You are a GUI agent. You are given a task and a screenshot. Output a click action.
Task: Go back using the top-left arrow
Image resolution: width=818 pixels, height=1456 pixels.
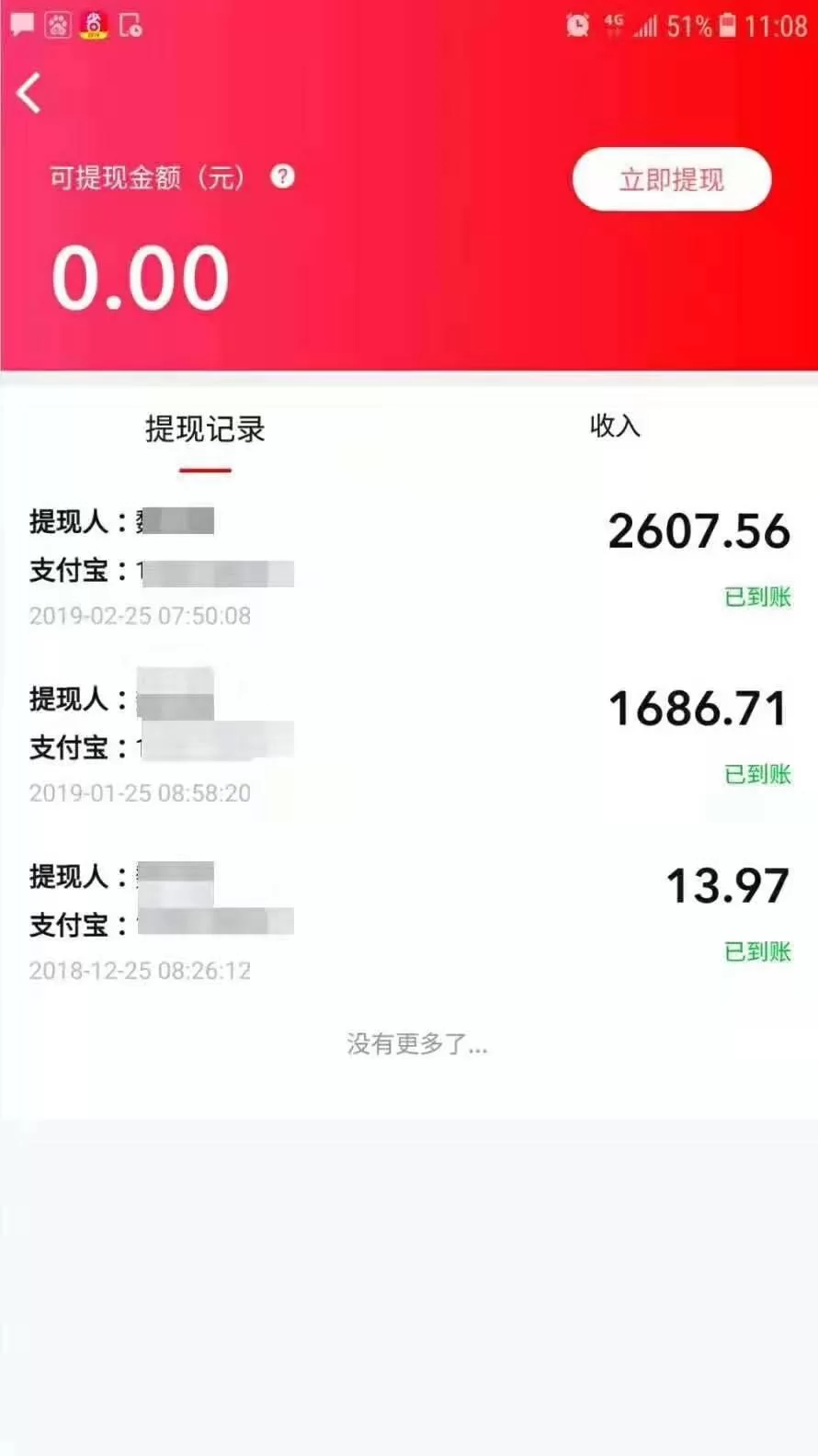point(29,93)
